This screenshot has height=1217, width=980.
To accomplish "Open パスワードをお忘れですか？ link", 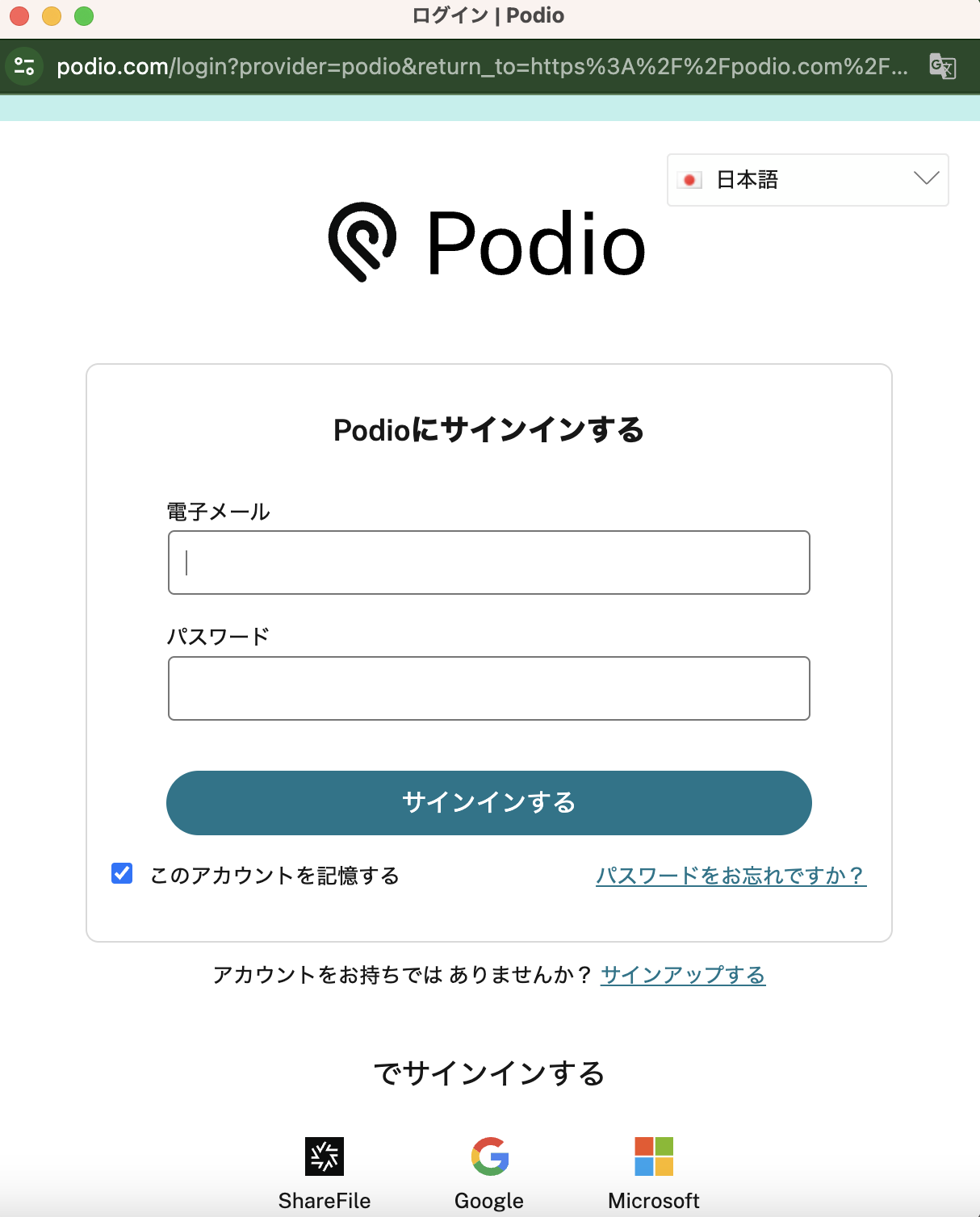I will pyautogui.click(x=731, y=876).
